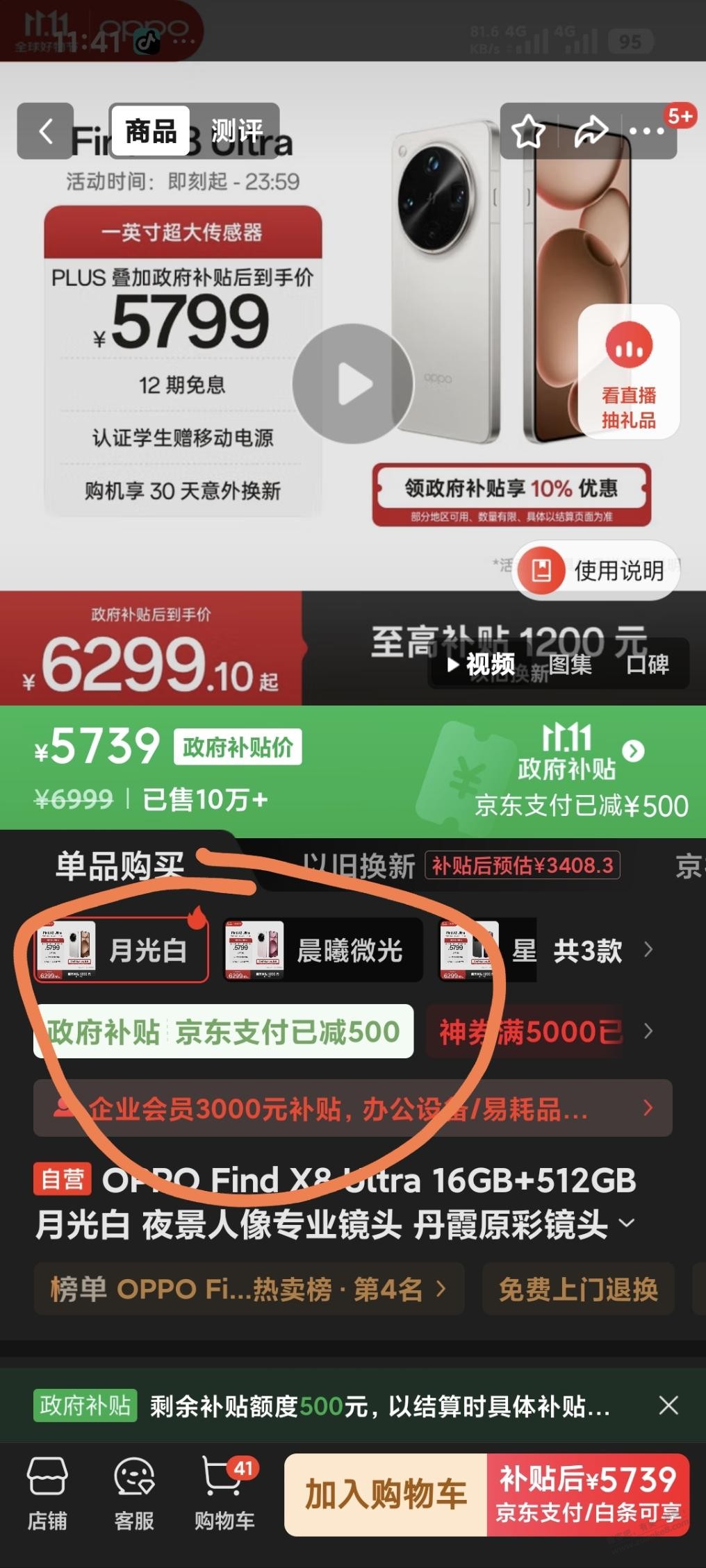
Task: Open 看直播抽礼品 live stream
Action: click(628, 372)
